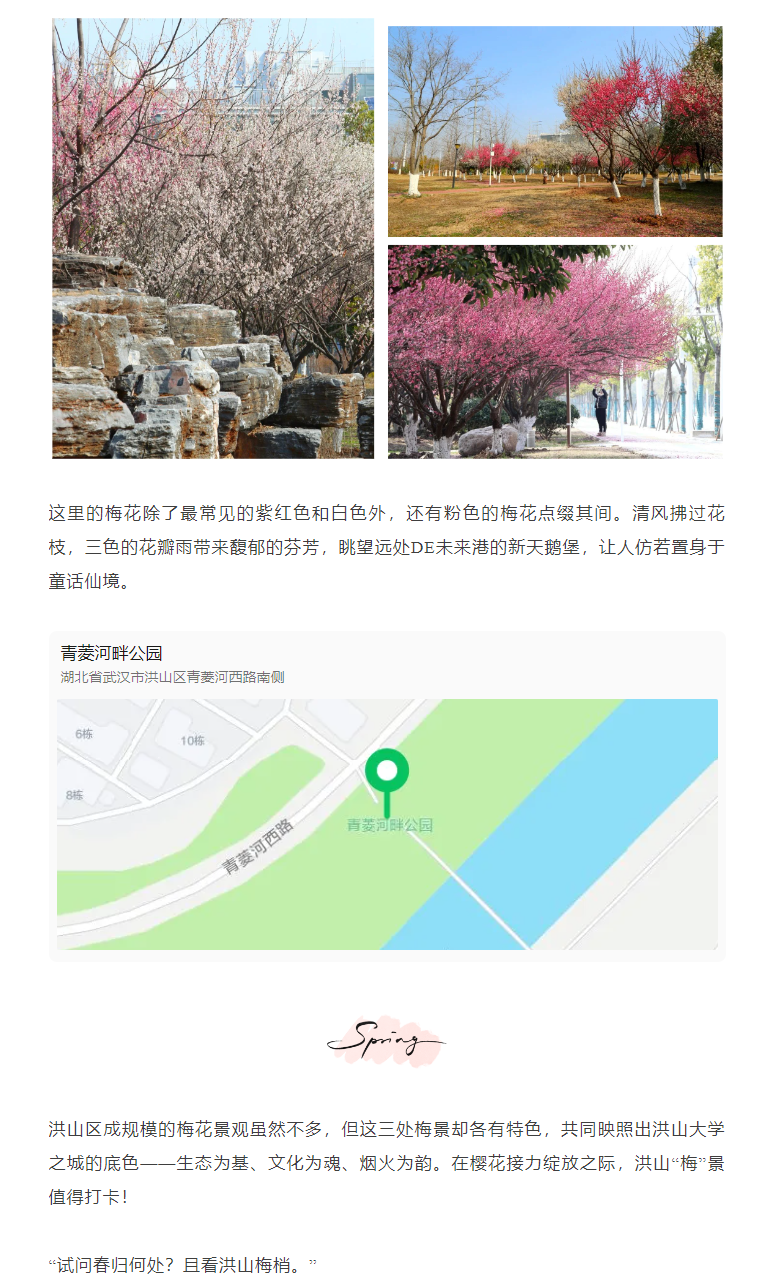This screenshot has height=1280, width=772.
Task: View the plum blossoms and rocks photo
Action: coord(213,238)
